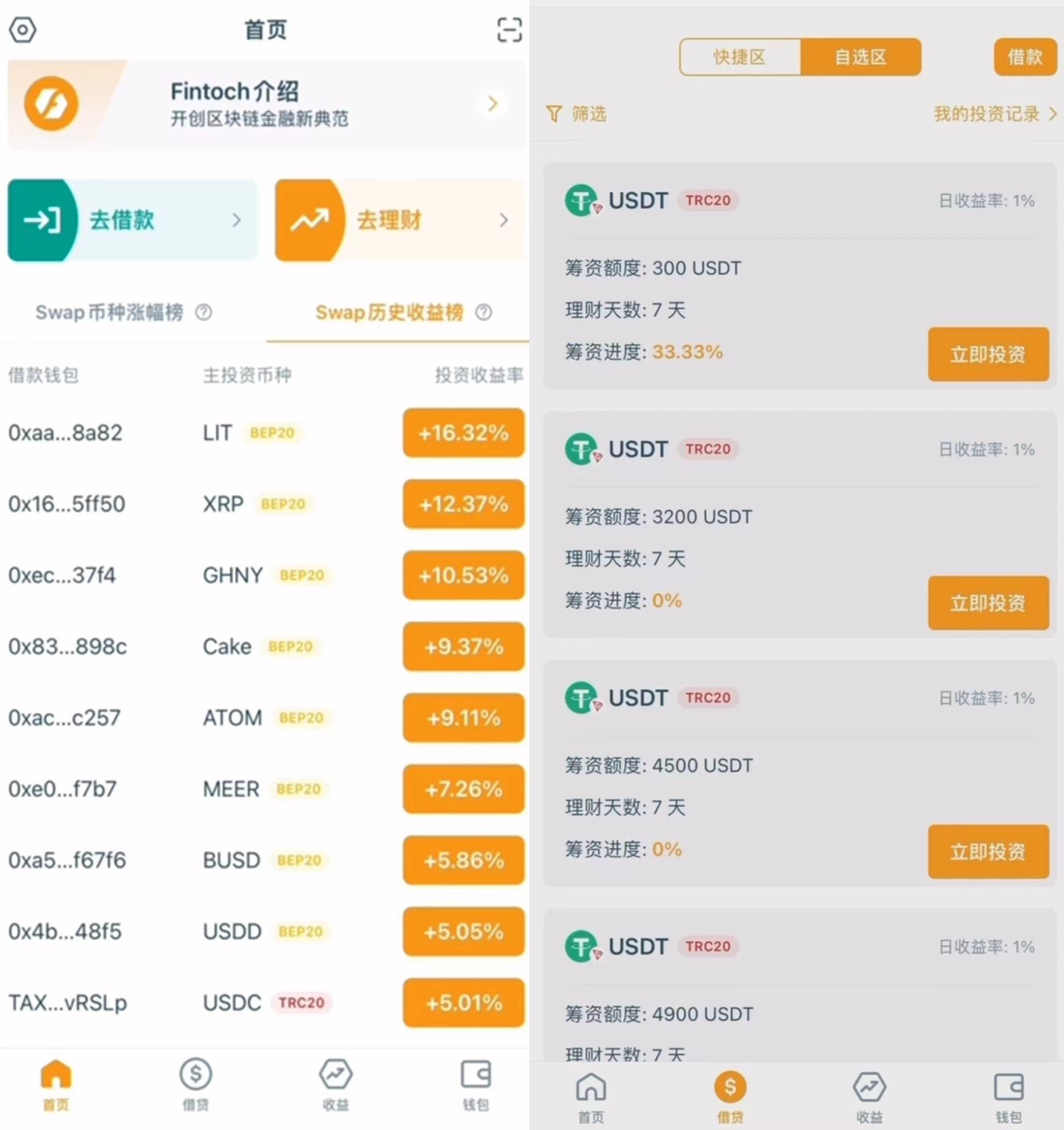
Task: Tap the 去理财 card
Action: (x=399, y=220)
